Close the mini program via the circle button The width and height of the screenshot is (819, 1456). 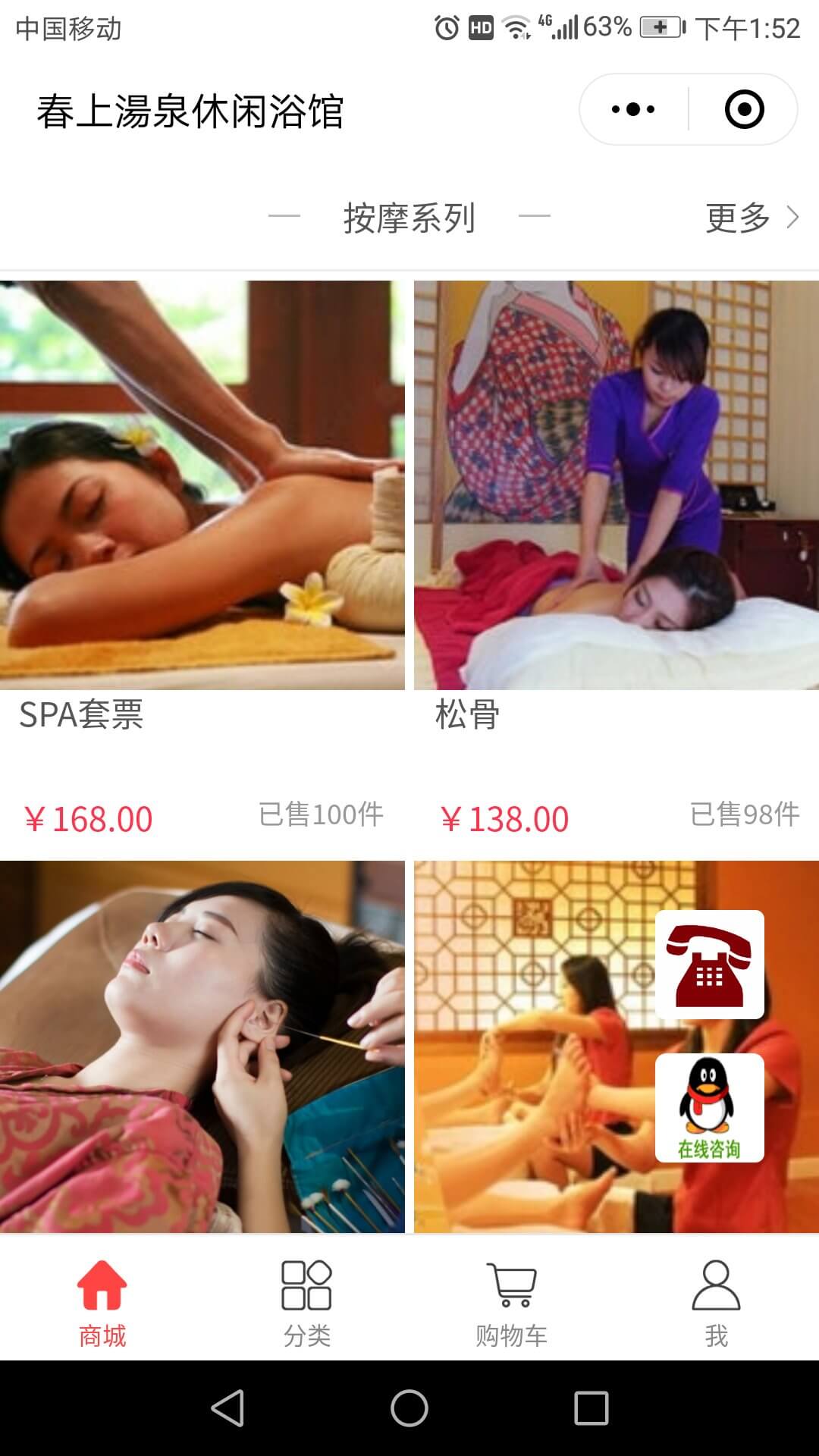coord(744,110)
